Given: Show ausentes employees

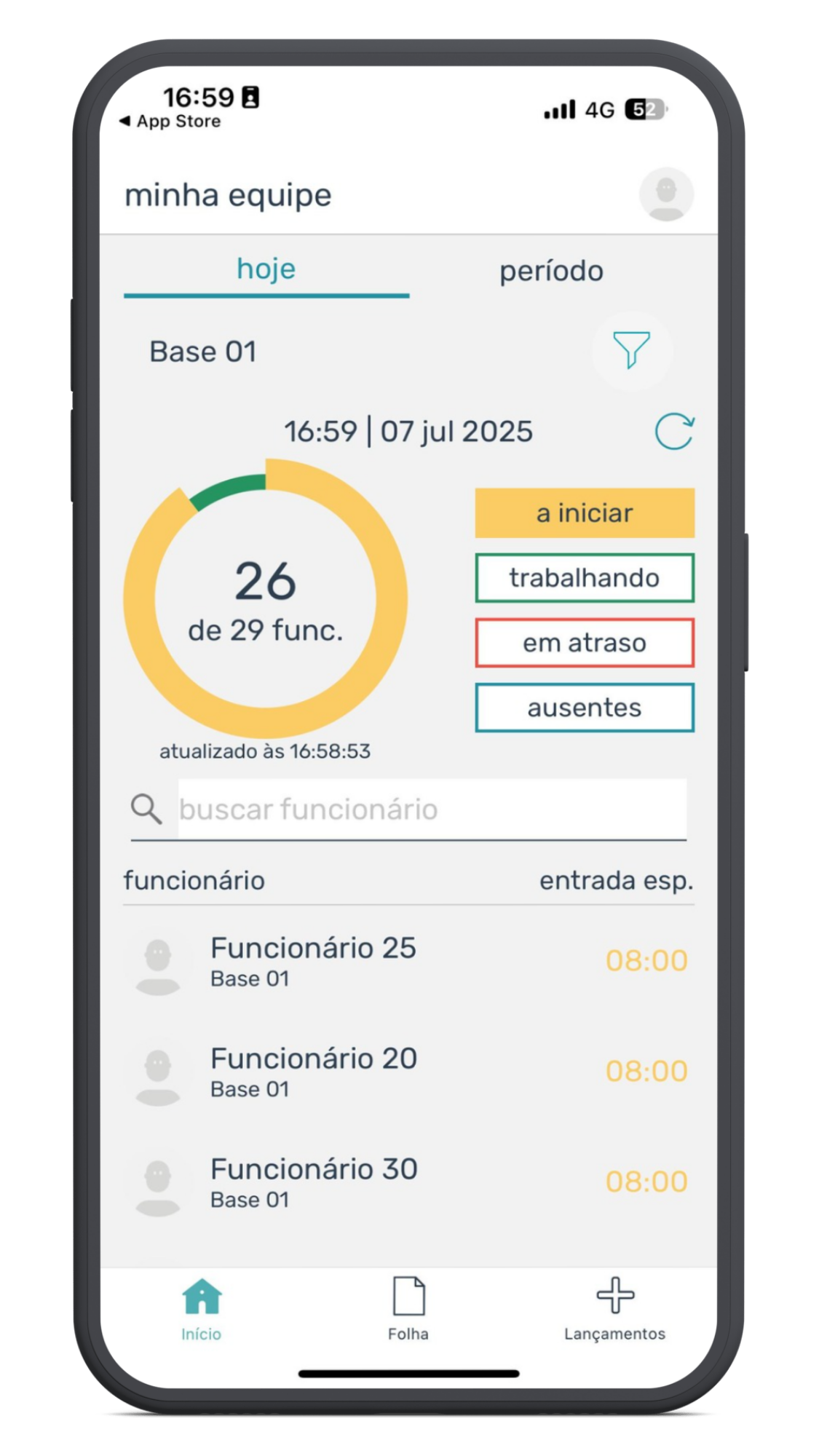Looking at the screenshot, I should click(585, 708).
